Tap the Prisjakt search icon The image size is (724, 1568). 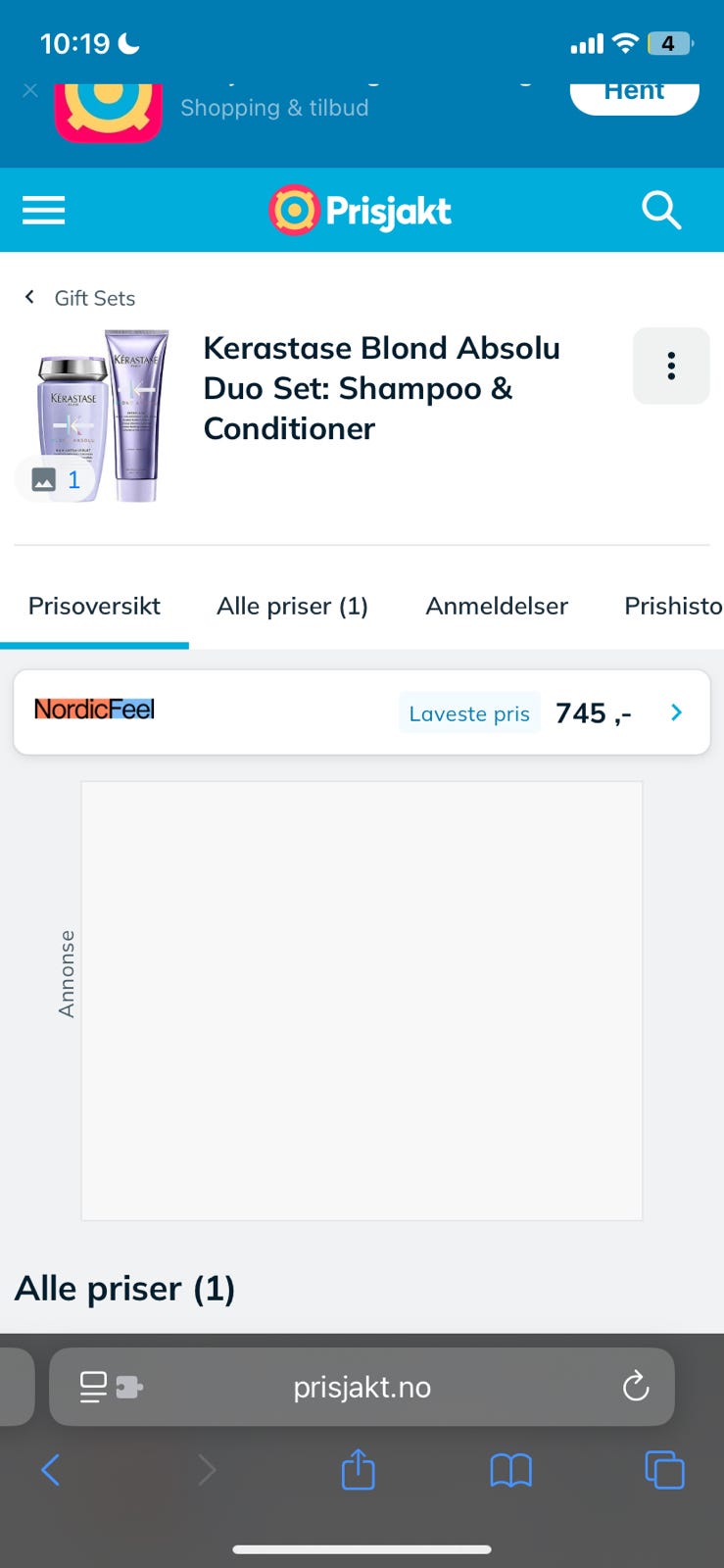tap(661, 210)
